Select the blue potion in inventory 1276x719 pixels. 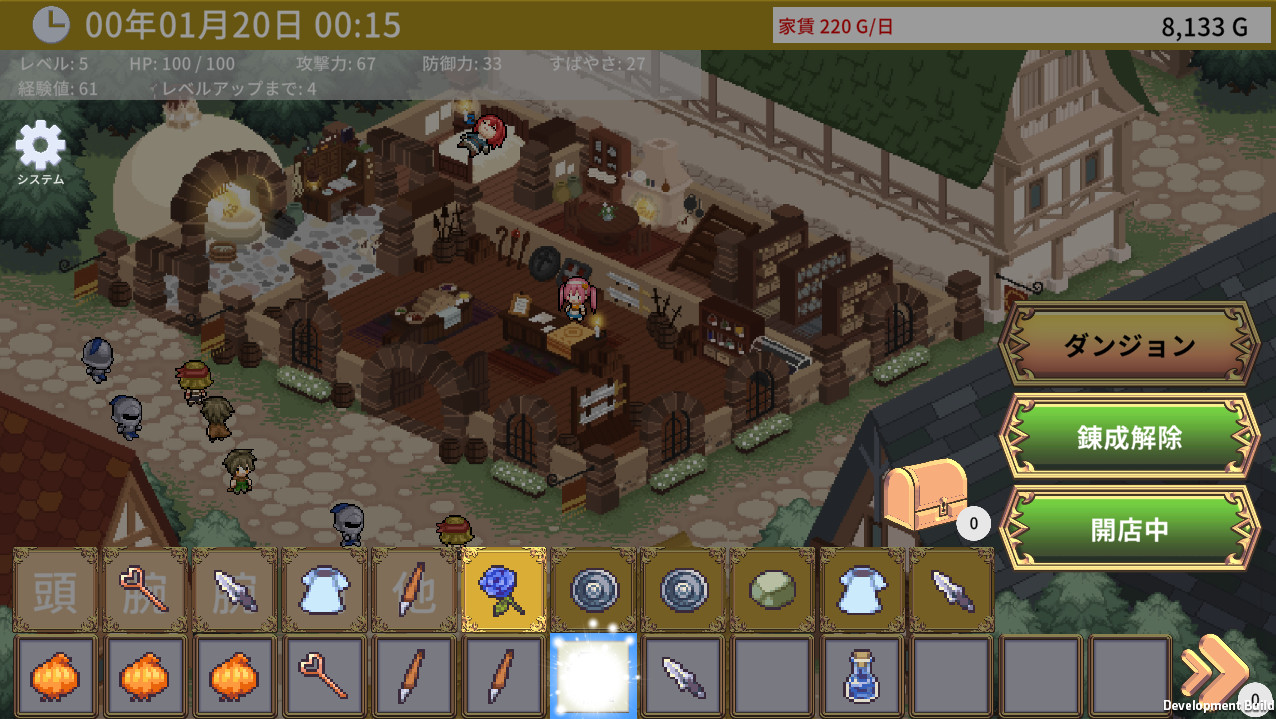coord(862,676)
